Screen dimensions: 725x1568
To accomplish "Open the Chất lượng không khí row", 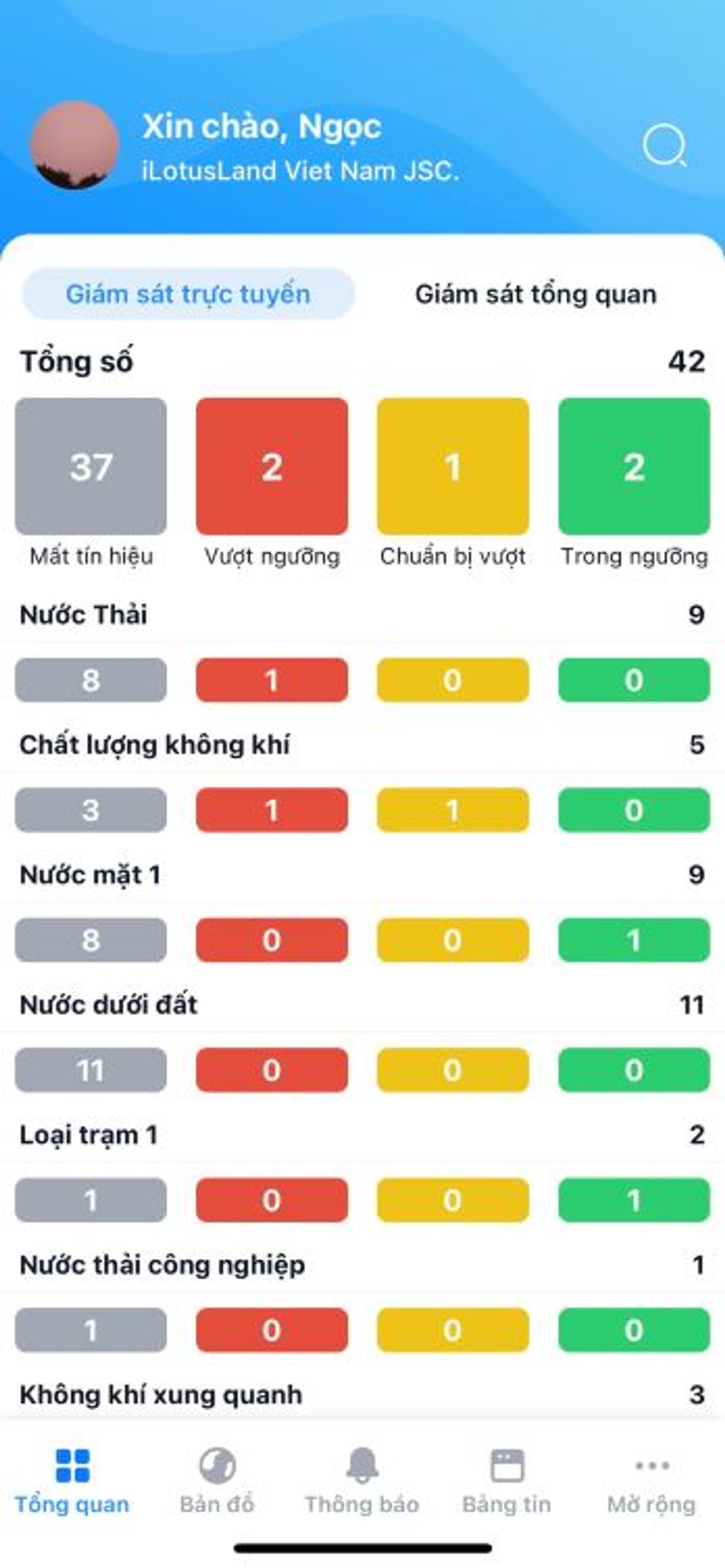I will coord(362,745).
